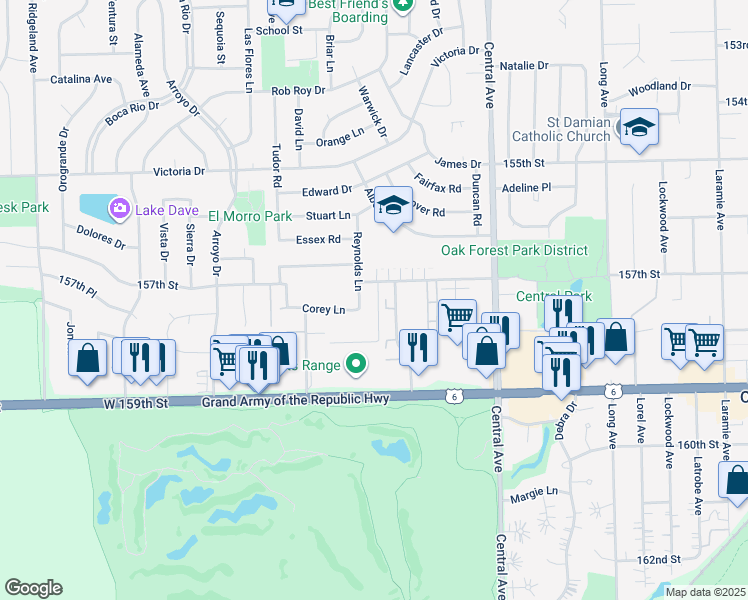Tap the school marker beside St Damian Catholic Church
This screenshot has height=600, width=748.
click(x=639, y=127)
